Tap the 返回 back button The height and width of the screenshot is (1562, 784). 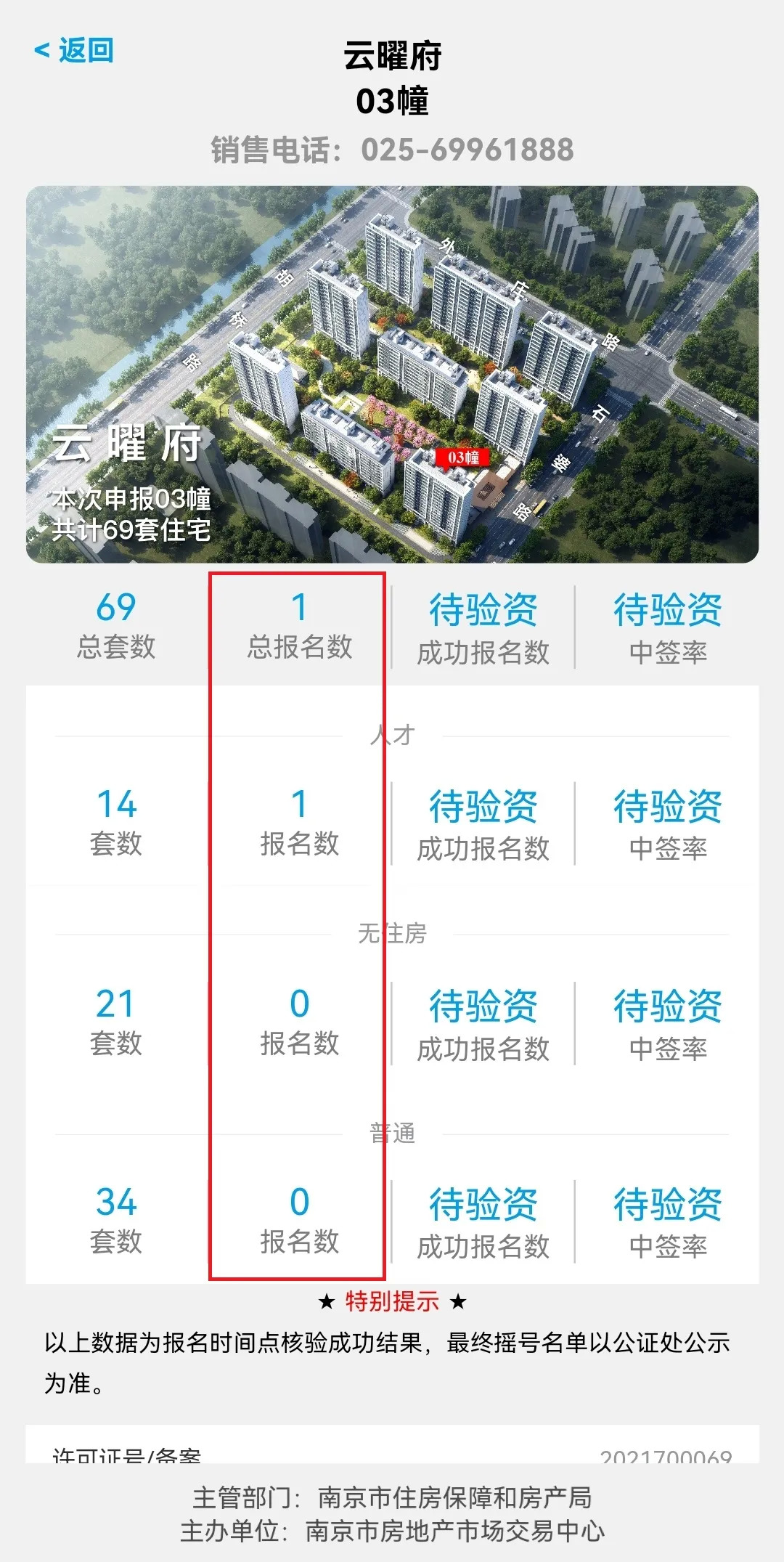click(75, 51)
